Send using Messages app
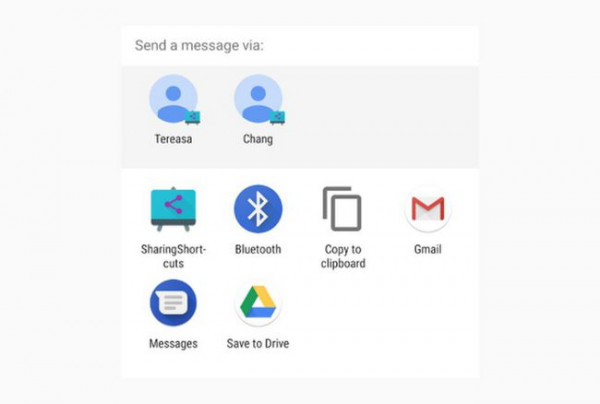Screen dimensions: 600x404 coord(173,304)
